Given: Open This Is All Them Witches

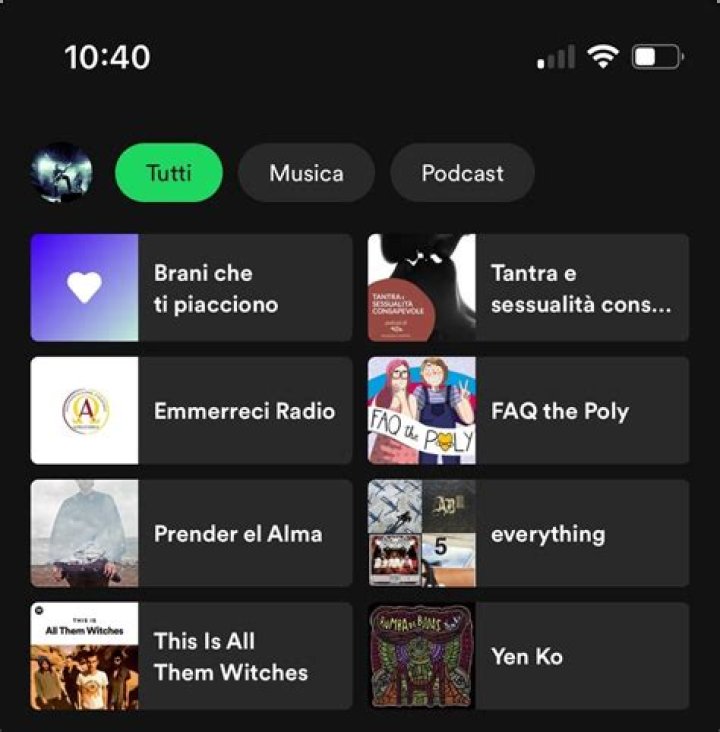Looking at the screenshot, I should (192, 656).
